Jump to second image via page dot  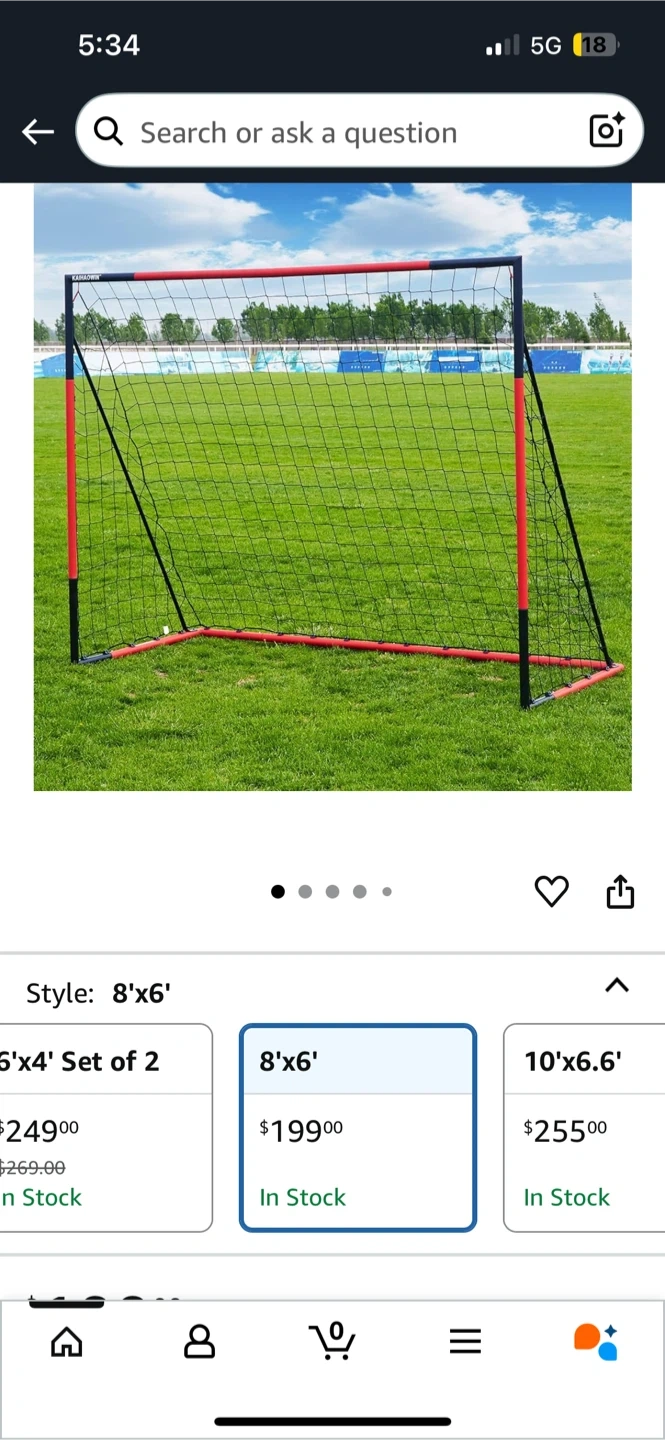pos(305,892)
